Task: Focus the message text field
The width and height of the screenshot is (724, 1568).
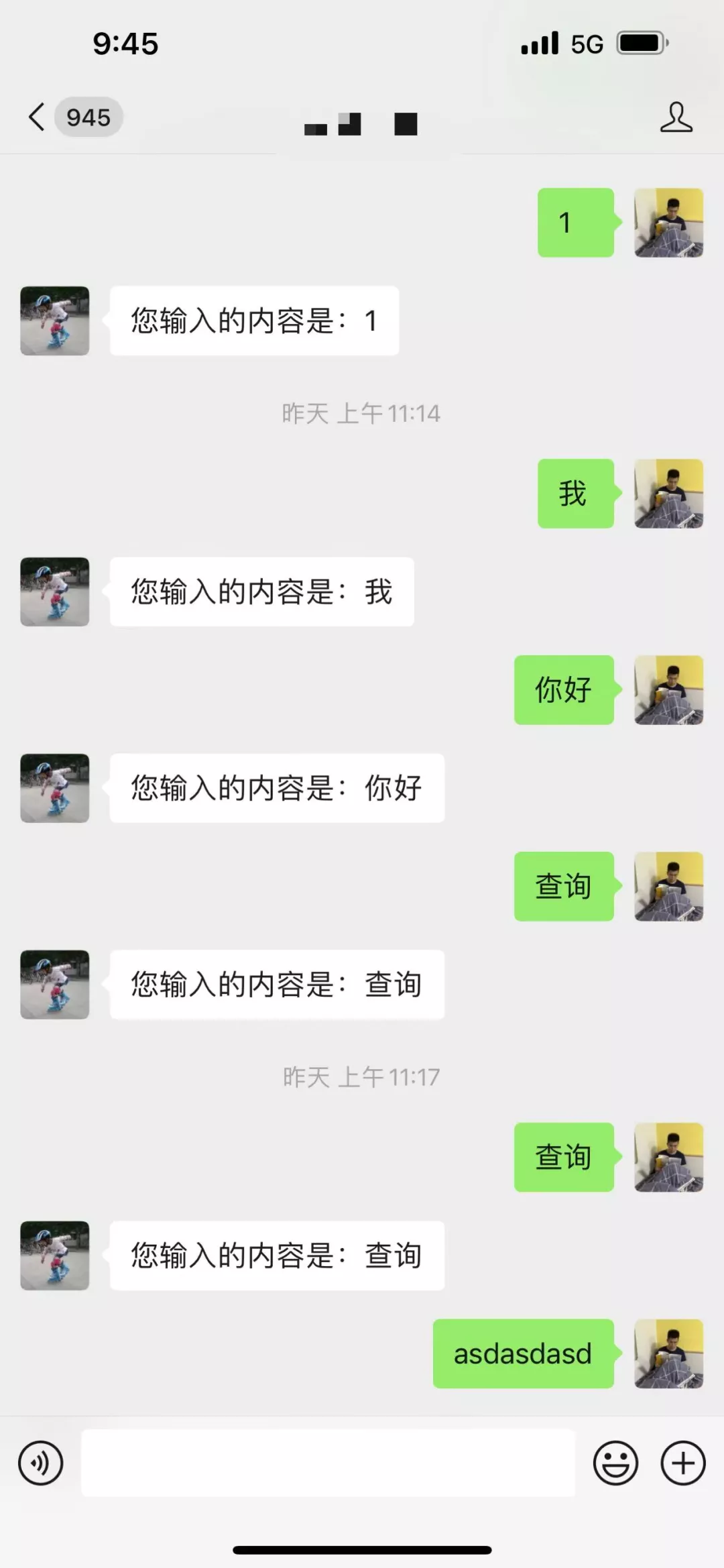Action: (328, 1463)
